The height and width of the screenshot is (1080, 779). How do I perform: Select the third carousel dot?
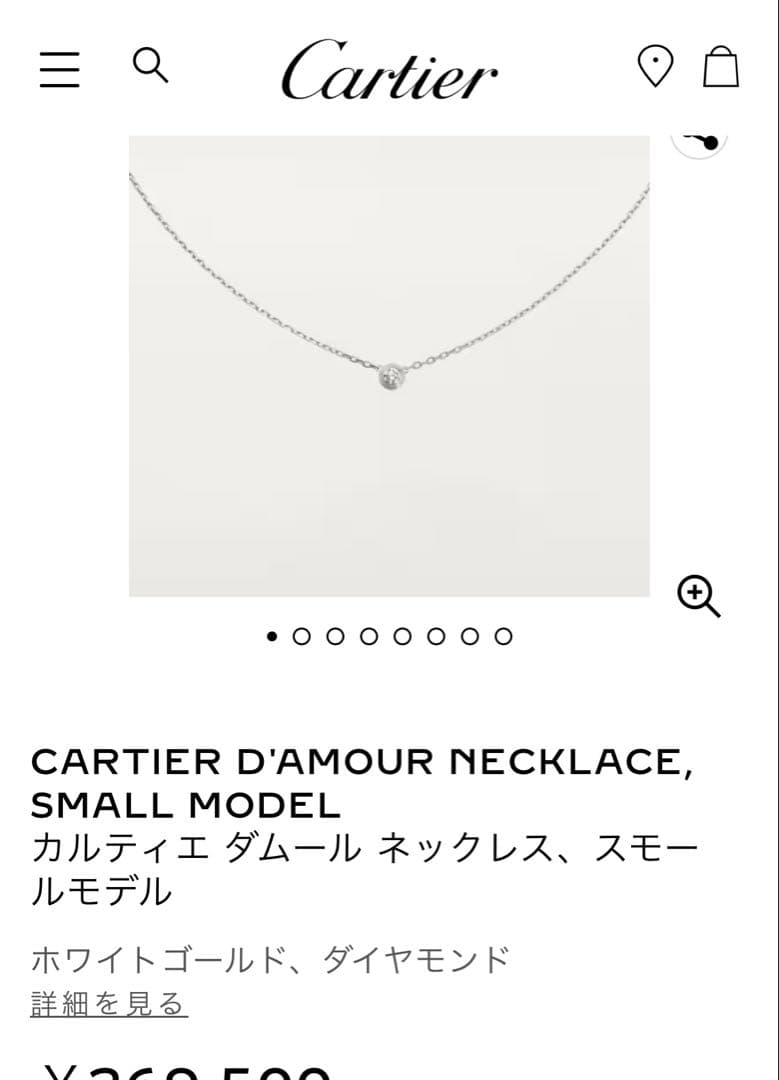tap(335, 635)
